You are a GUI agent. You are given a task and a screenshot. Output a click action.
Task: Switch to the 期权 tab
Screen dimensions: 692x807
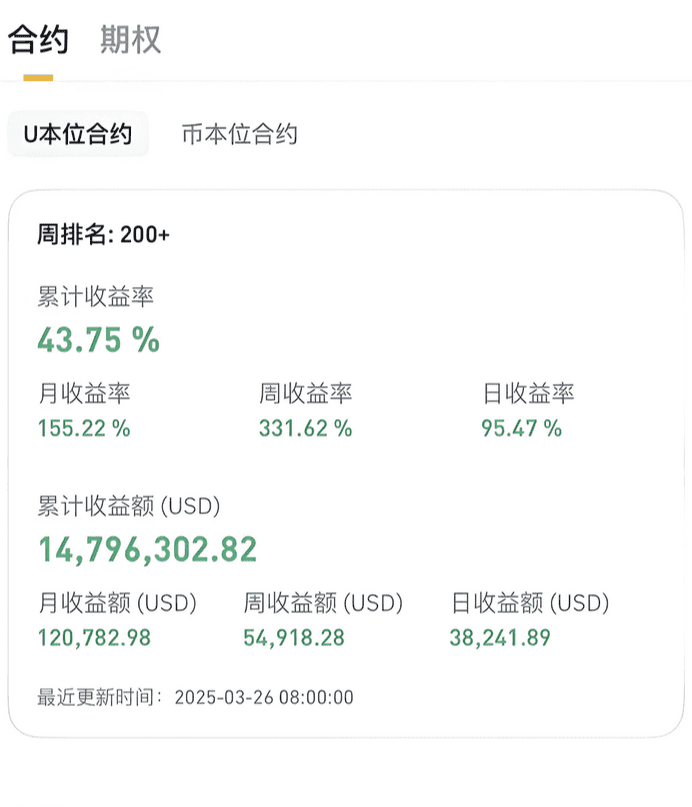(x=130, y=40)
